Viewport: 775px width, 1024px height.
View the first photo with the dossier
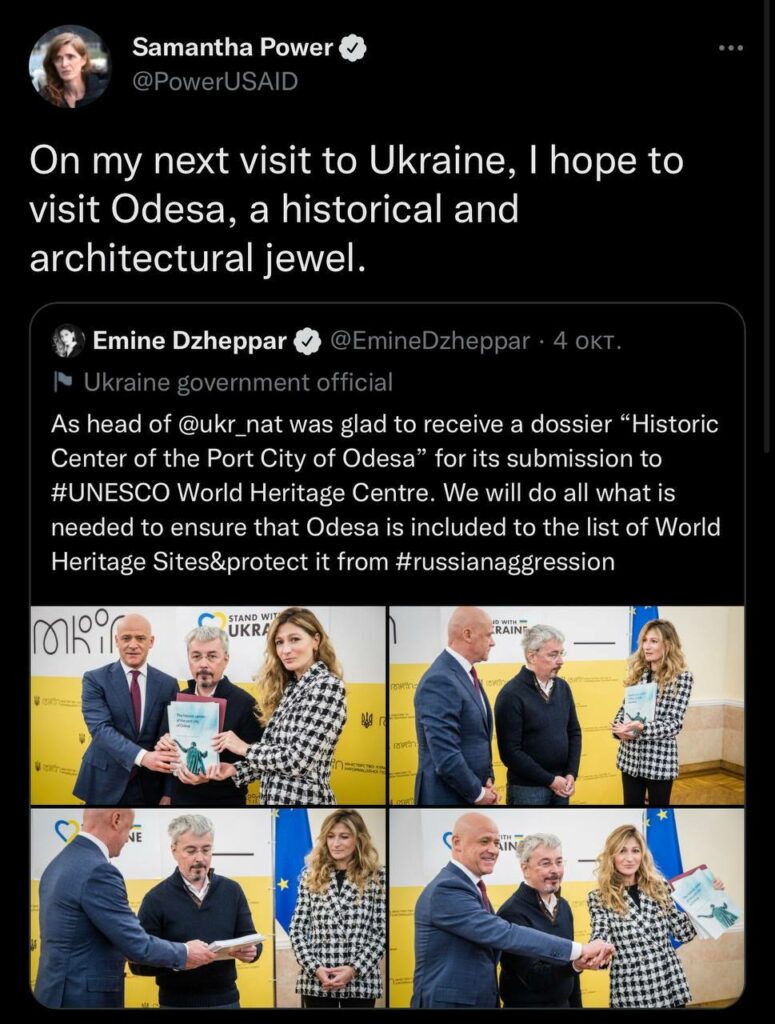208,705
